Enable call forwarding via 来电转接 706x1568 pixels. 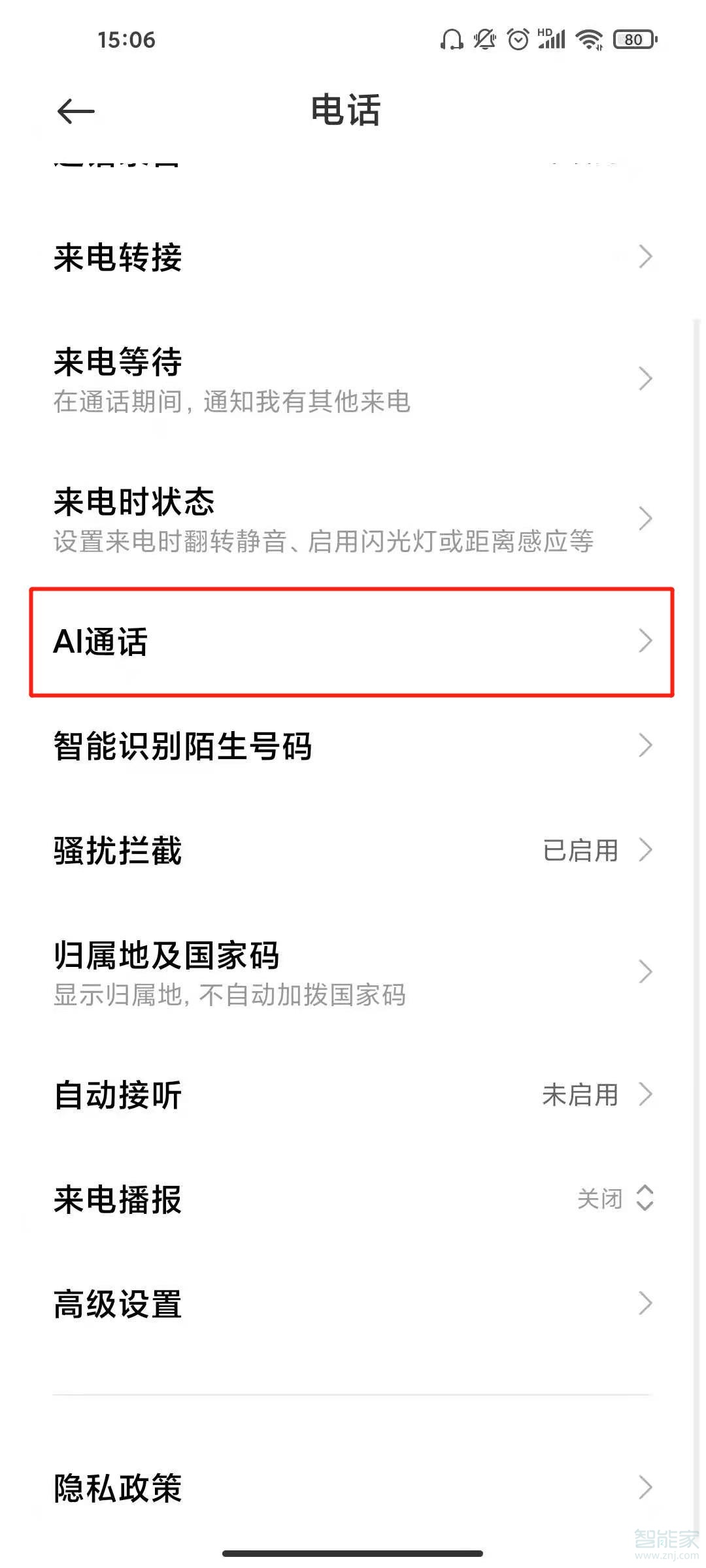(x=353, y=259)
